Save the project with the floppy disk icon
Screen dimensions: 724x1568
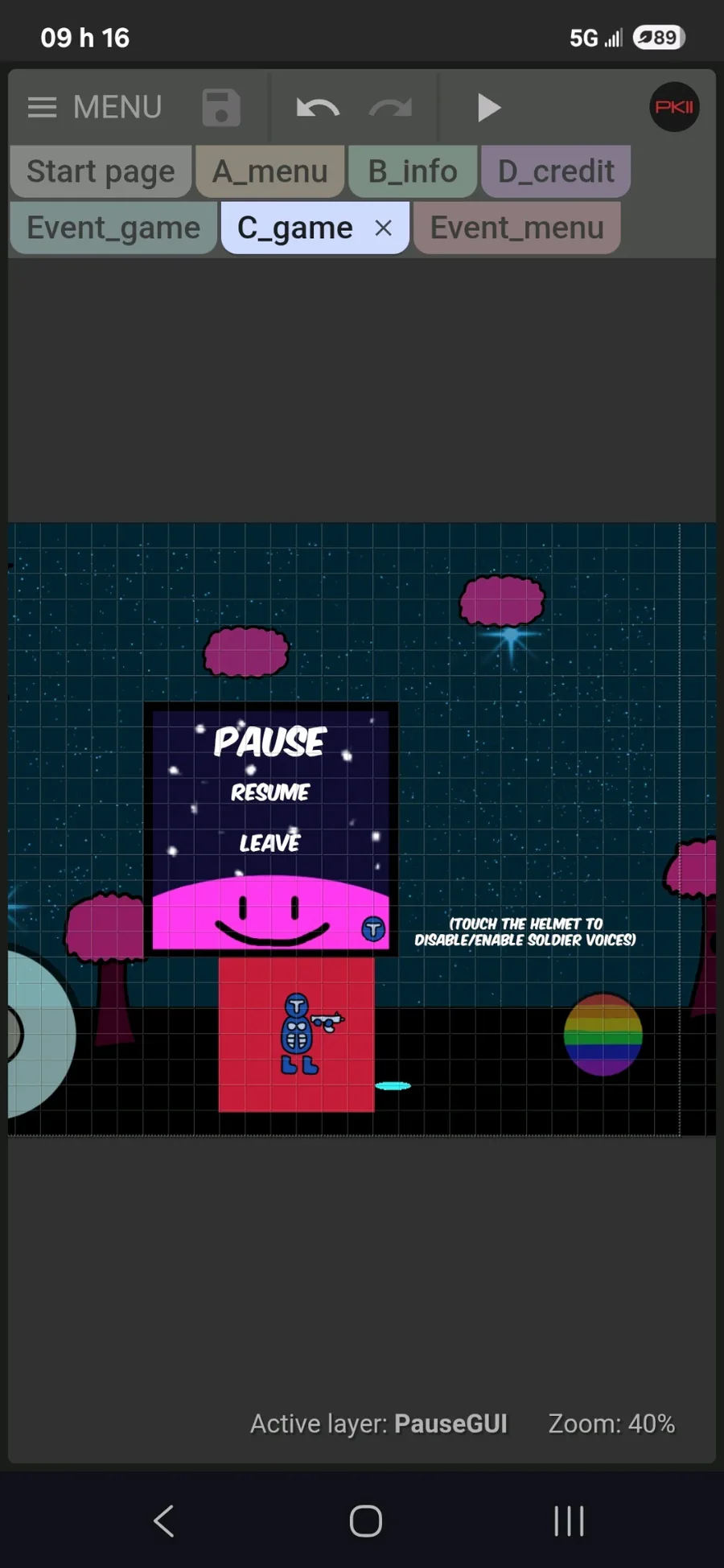coord(221,107)
